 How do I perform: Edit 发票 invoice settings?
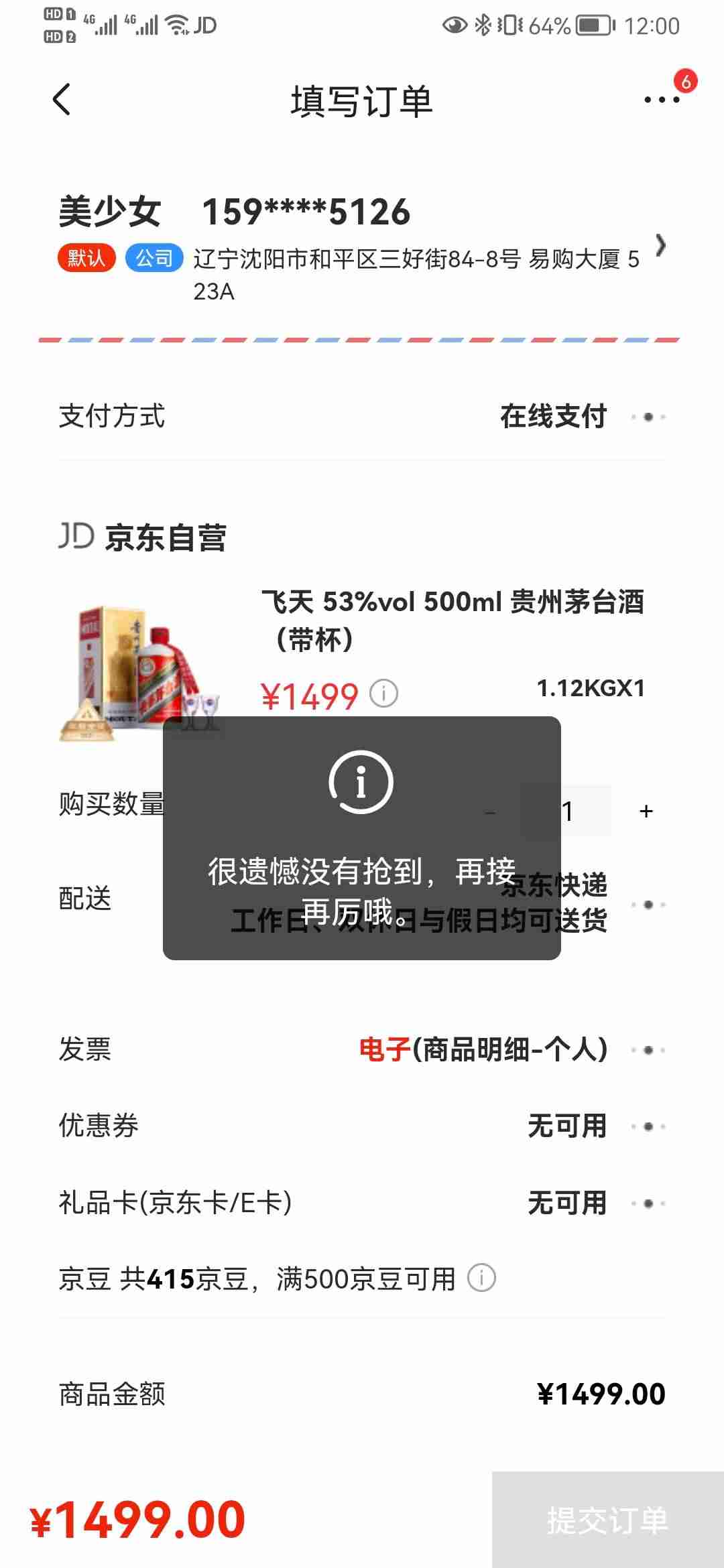coord(648,1050)
